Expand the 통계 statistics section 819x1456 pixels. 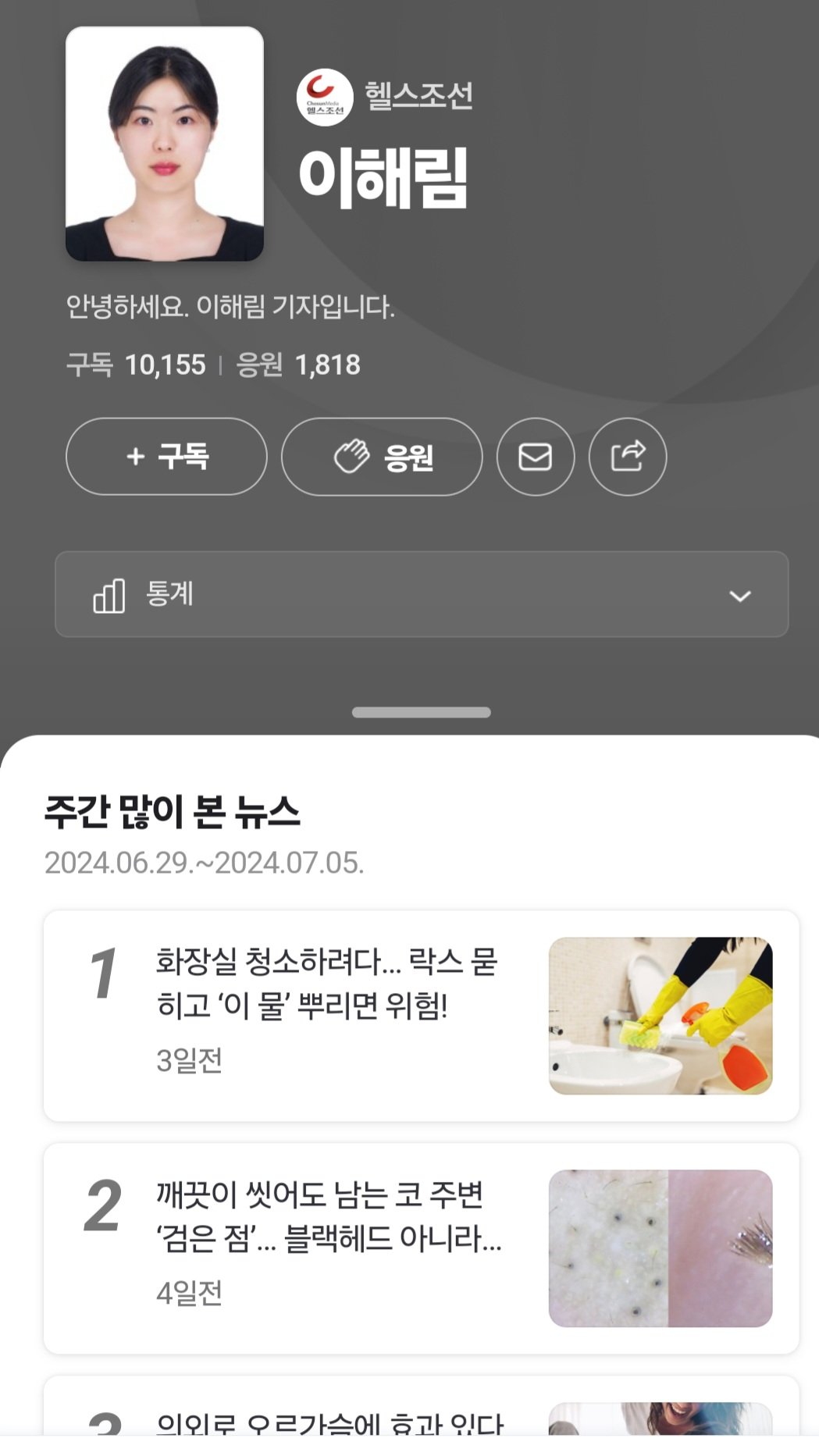[422, 595]
